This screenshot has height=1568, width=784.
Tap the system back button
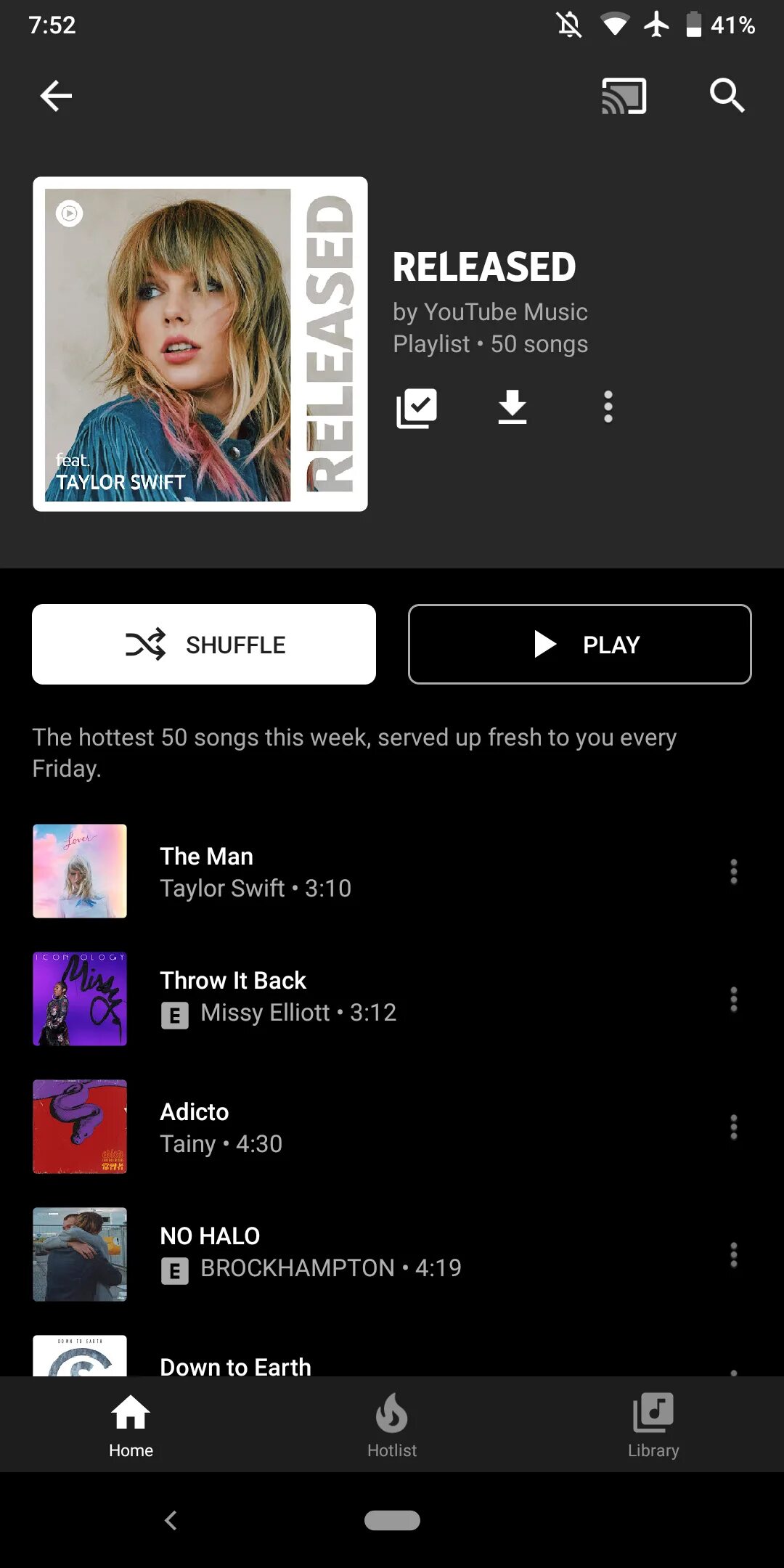(171, 1520)
